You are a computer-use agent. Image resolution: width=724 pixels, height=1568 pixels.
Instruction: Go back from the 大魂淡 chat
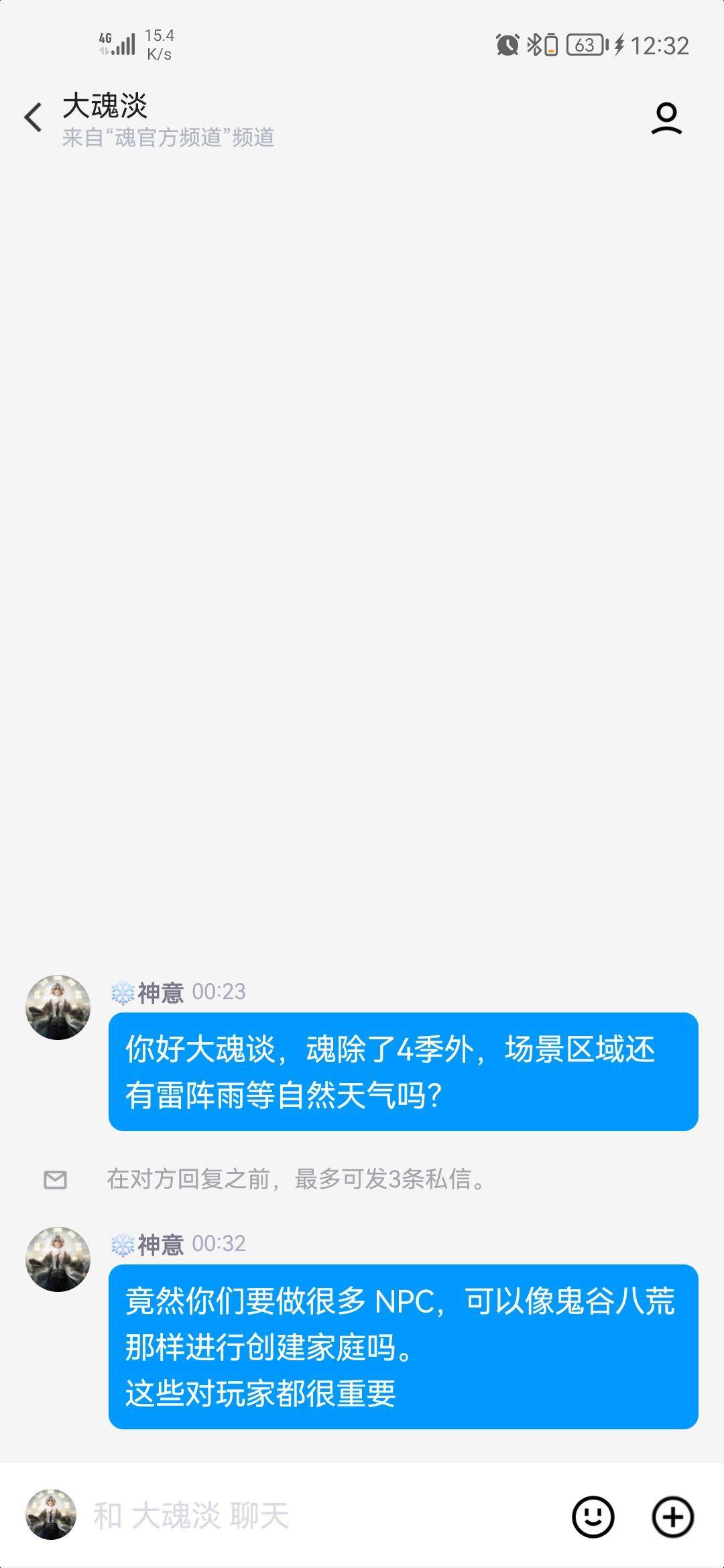coord(34,118)
